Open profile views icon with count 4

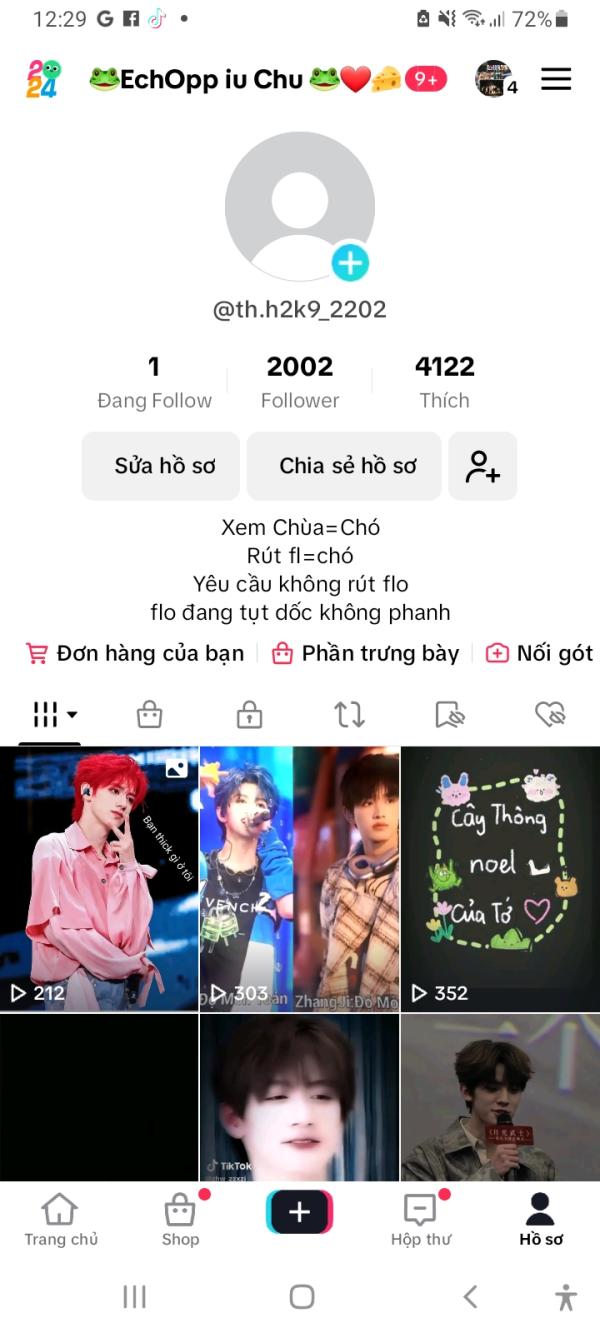495,79
